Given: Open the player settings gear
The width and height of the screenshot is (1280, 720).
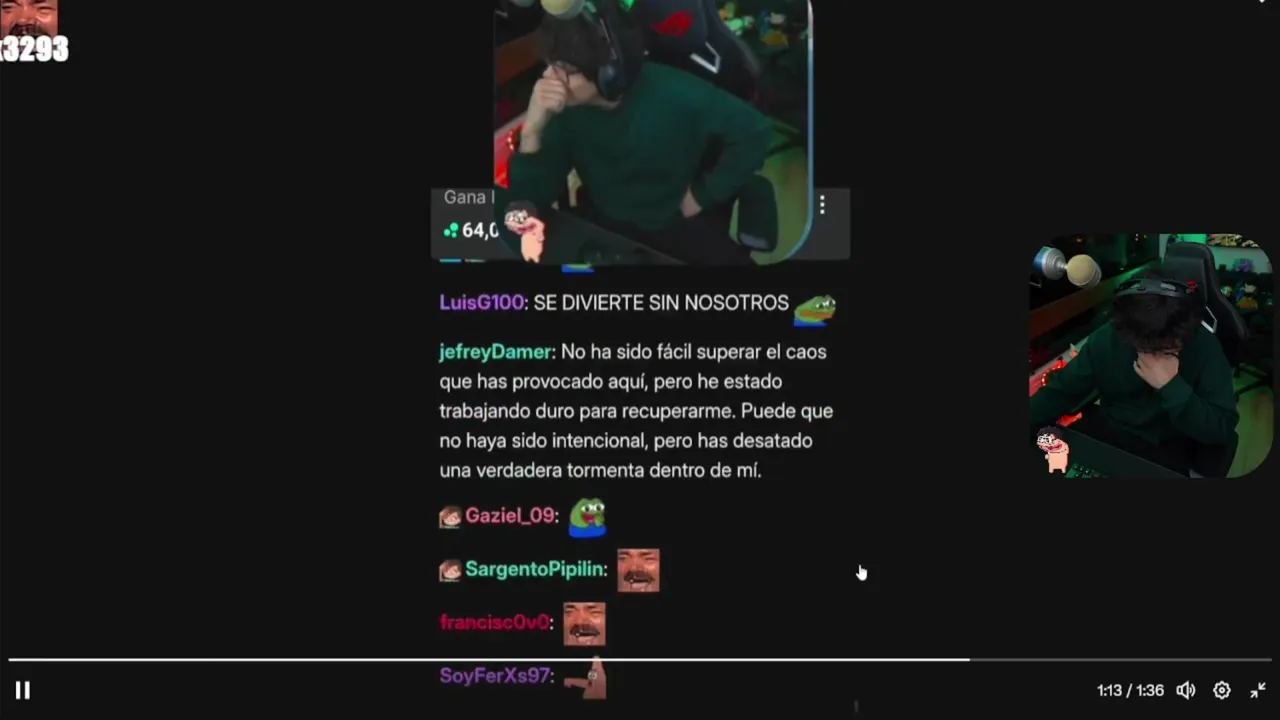Looking at the screenshot, I should 1222,690.
